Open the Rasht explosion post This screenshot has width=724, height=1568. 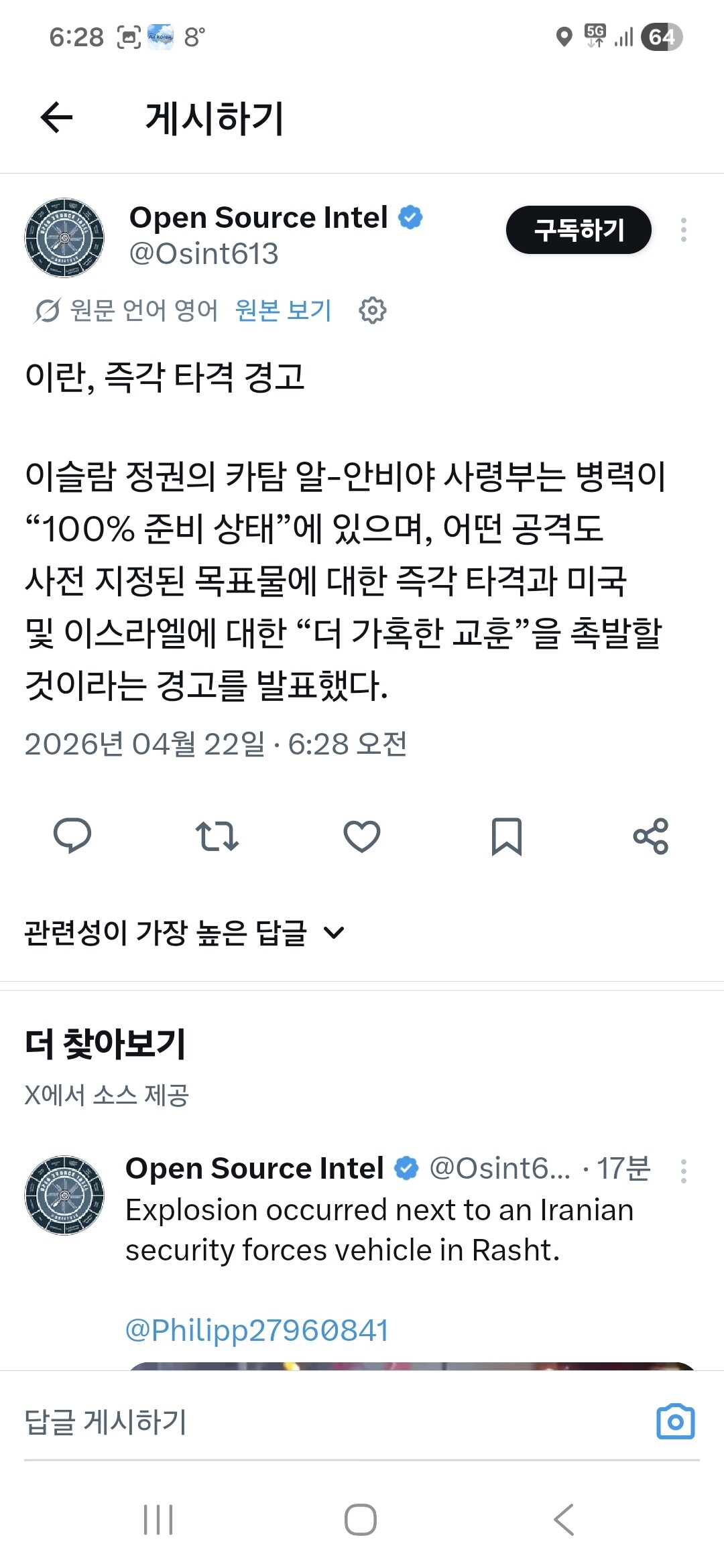pos(379,1230)
